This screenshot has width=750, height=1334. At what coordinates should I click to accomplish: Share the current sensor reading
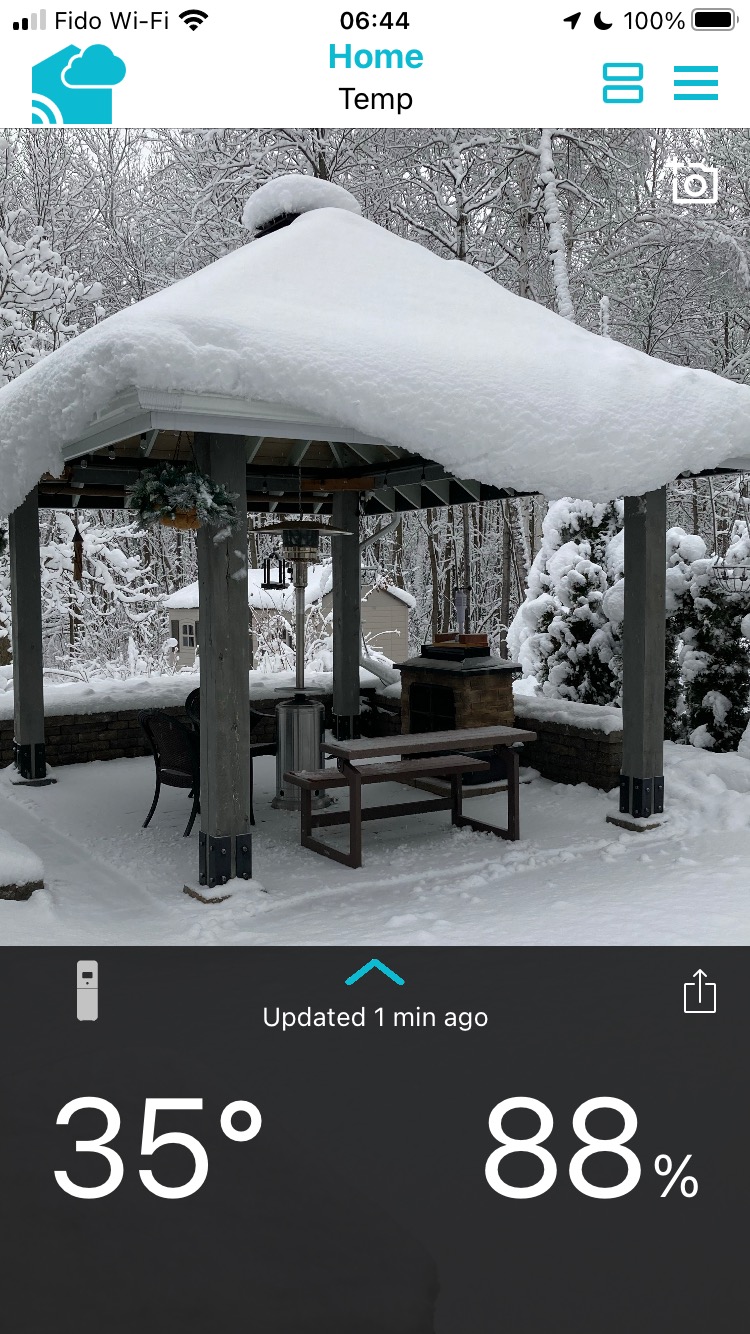point(699,992)
